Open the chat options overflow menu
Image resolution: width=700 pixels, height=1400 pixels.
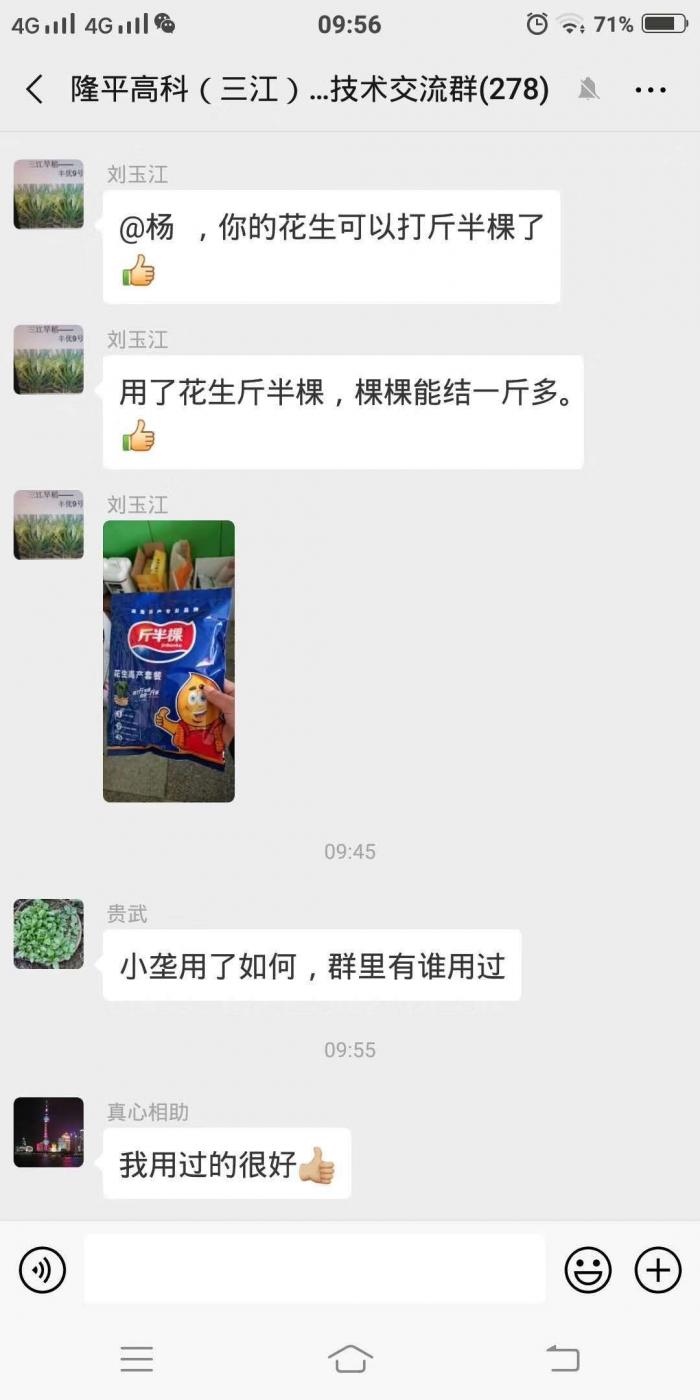click(650, 90)
